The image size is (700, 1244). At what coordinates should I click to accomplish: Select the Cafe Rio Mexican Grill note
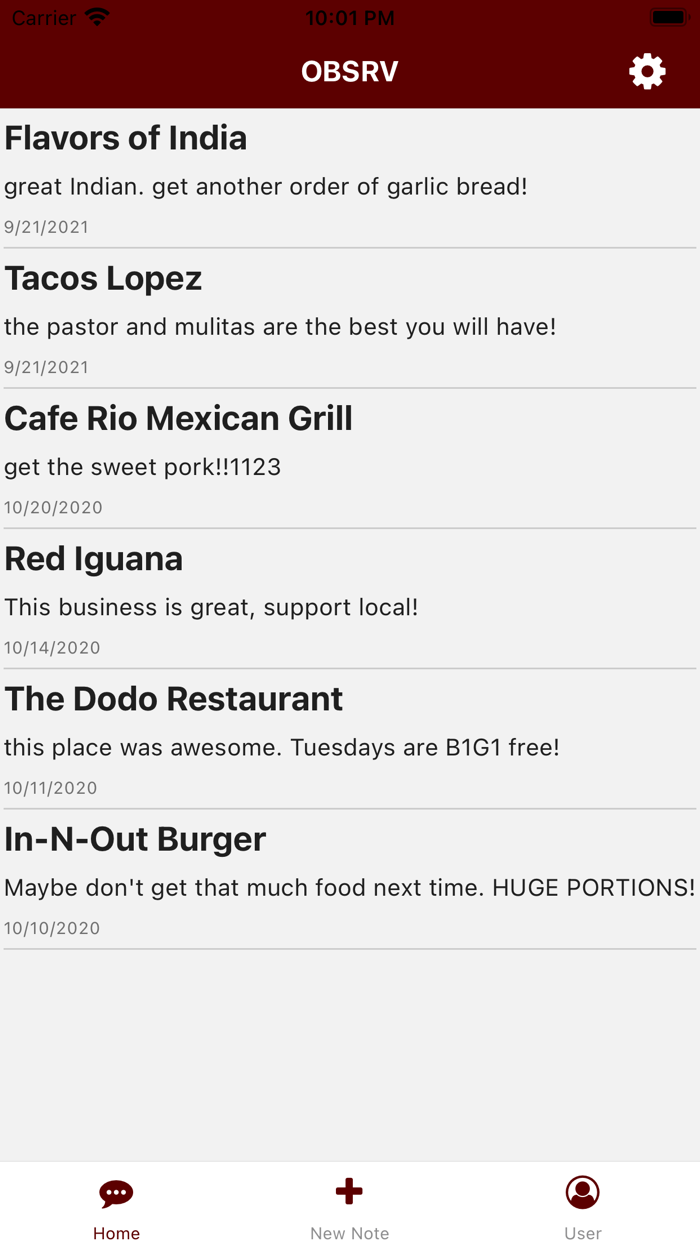point(350,458)
